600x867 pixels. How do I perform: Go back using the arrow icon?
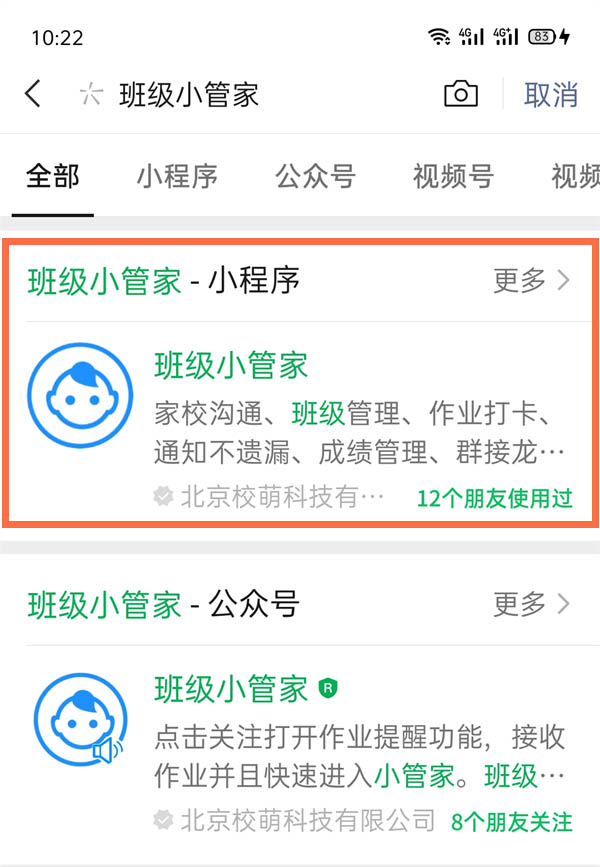[33, 95]
